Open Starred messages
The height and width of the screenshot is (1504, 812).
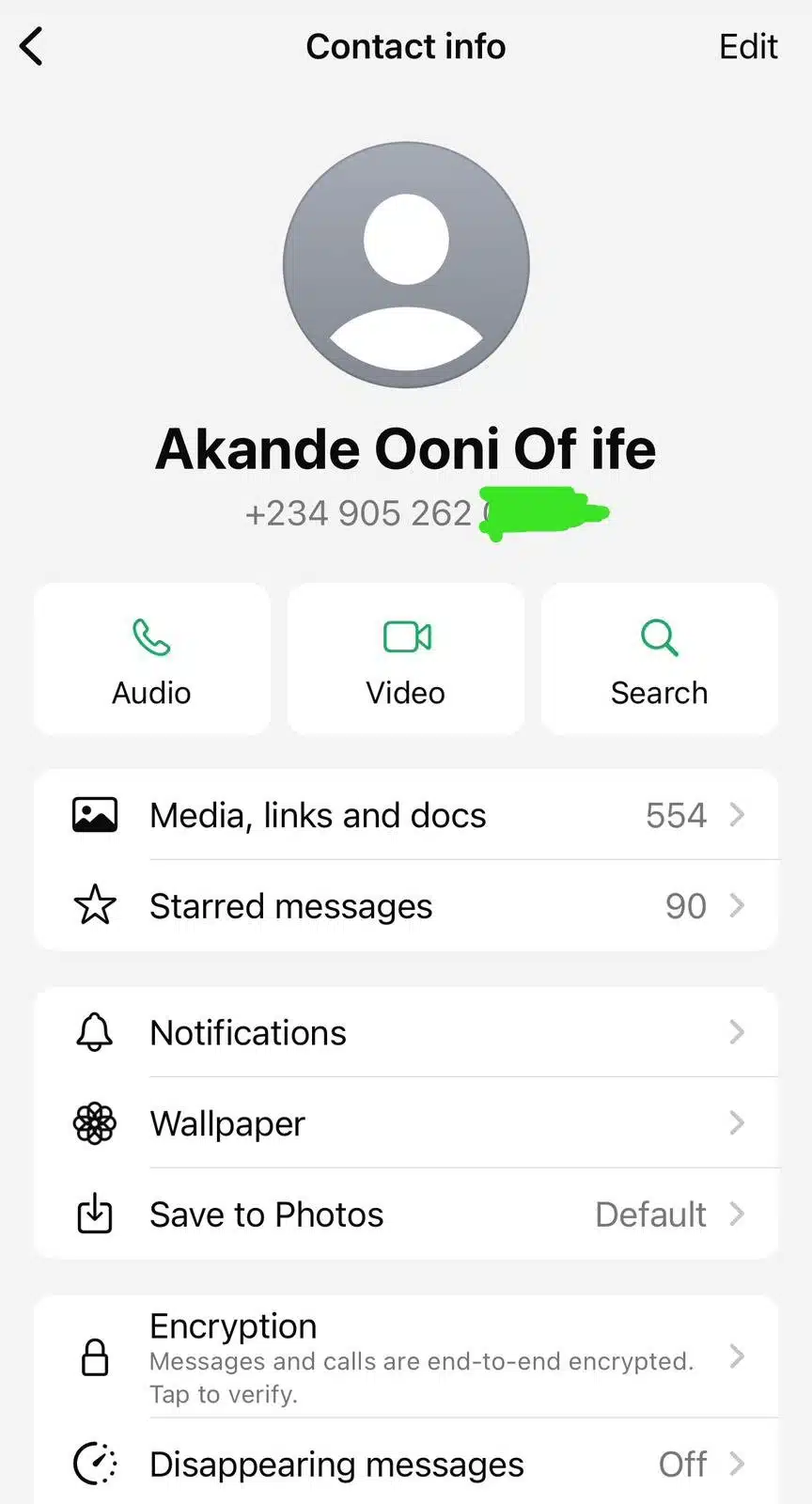tap(406, 906)
